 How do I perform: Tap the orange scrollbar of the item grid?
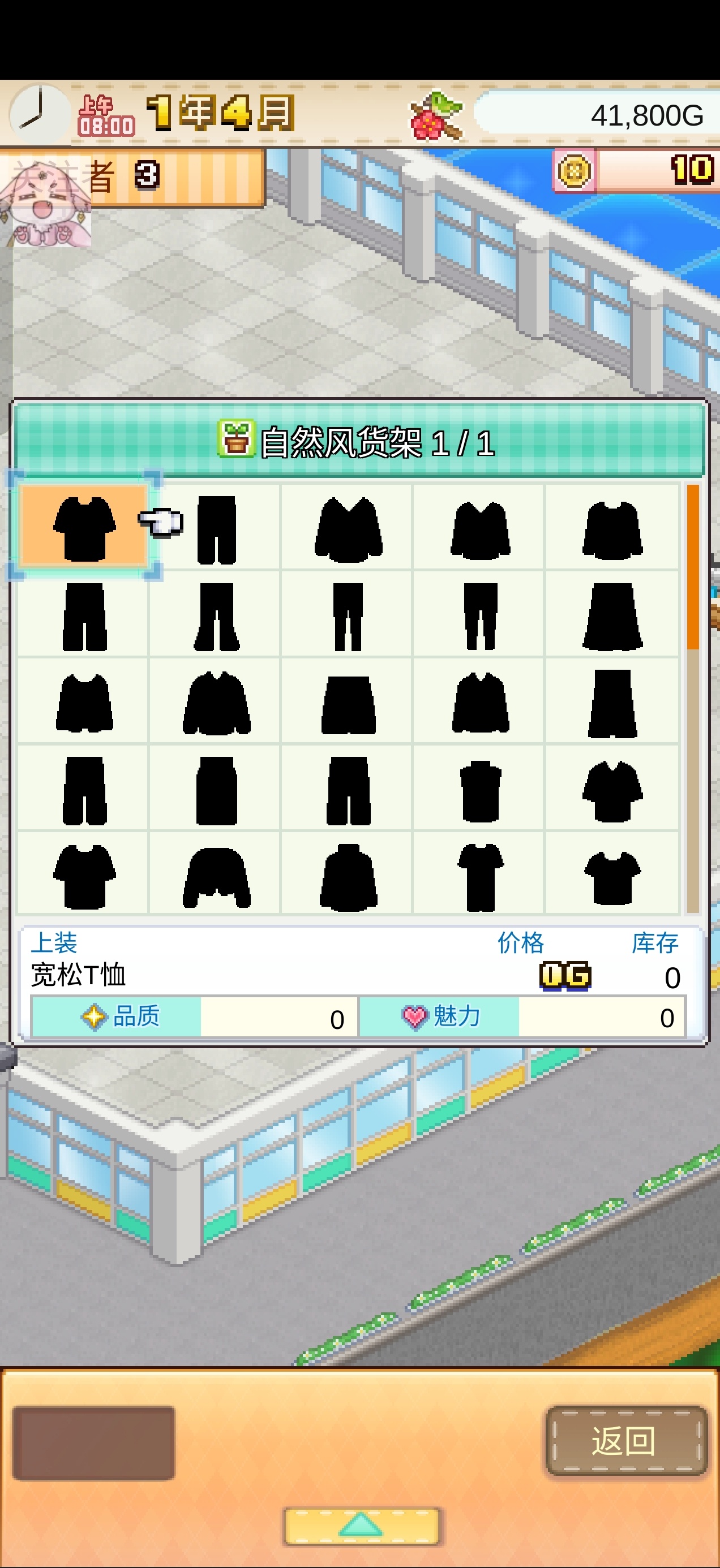(693, 567)
